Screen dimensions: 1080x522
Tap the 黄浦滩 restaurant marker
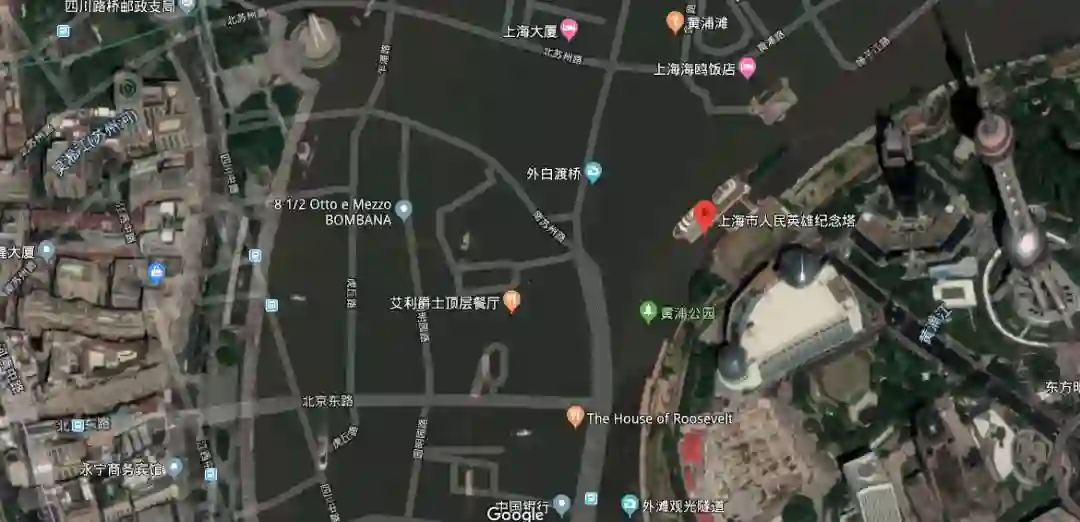point(675,21)
